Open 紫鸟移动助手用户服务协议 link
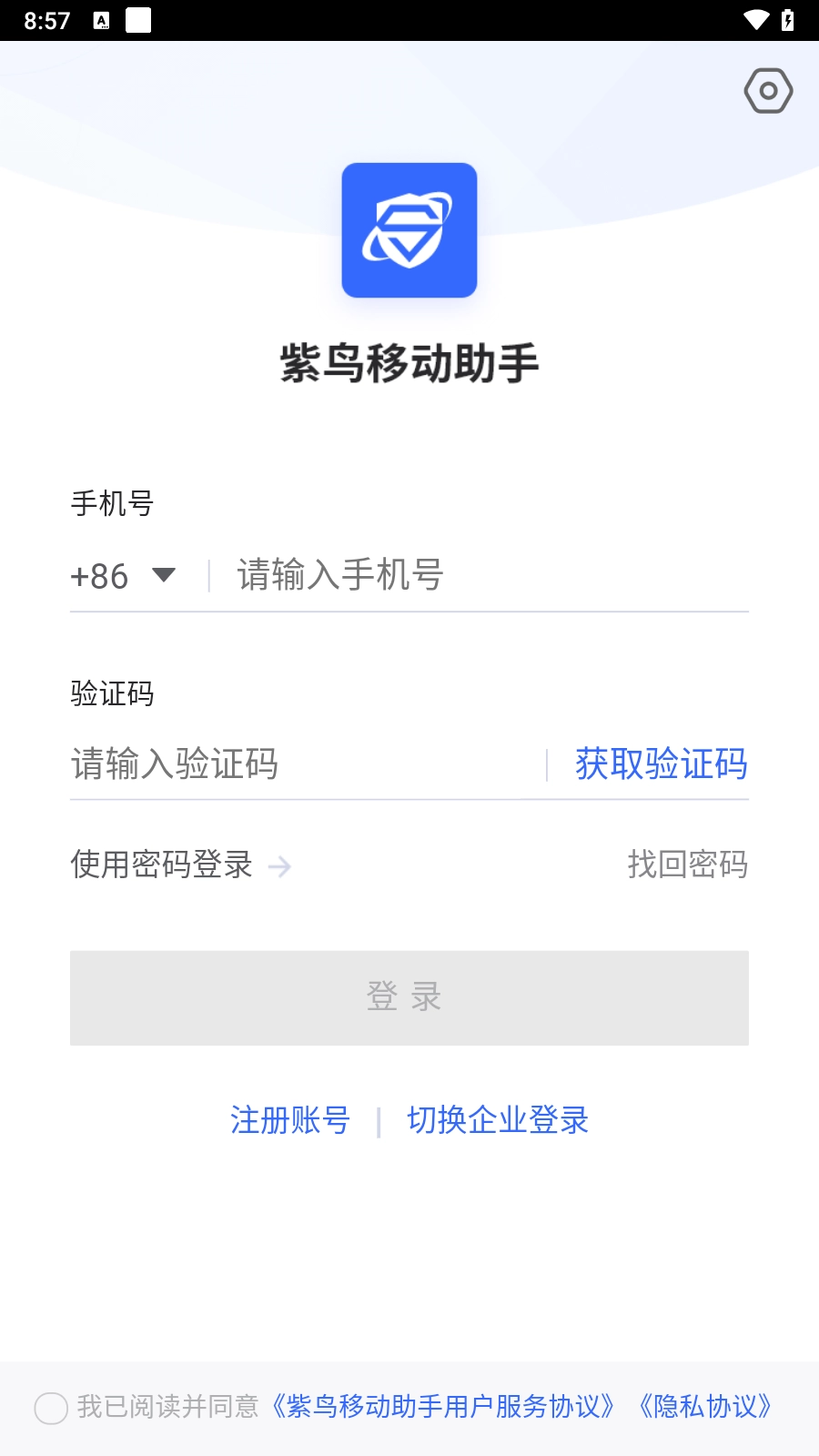This screenshot has width=819, height=1456. click(443, 1407)
